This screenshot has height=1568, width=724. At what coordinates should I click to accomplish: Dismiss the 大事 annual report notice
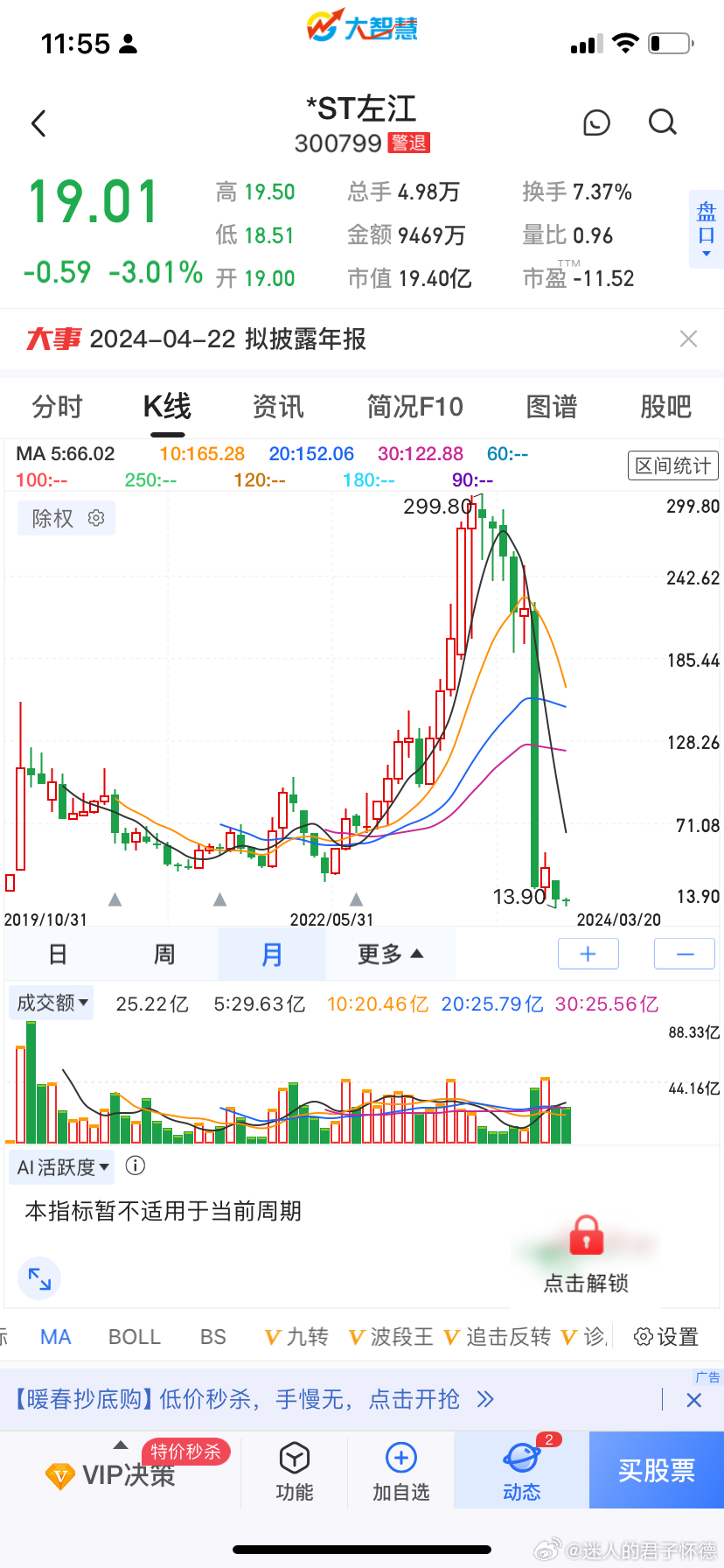pyautogui.click(x=688, y=339)
